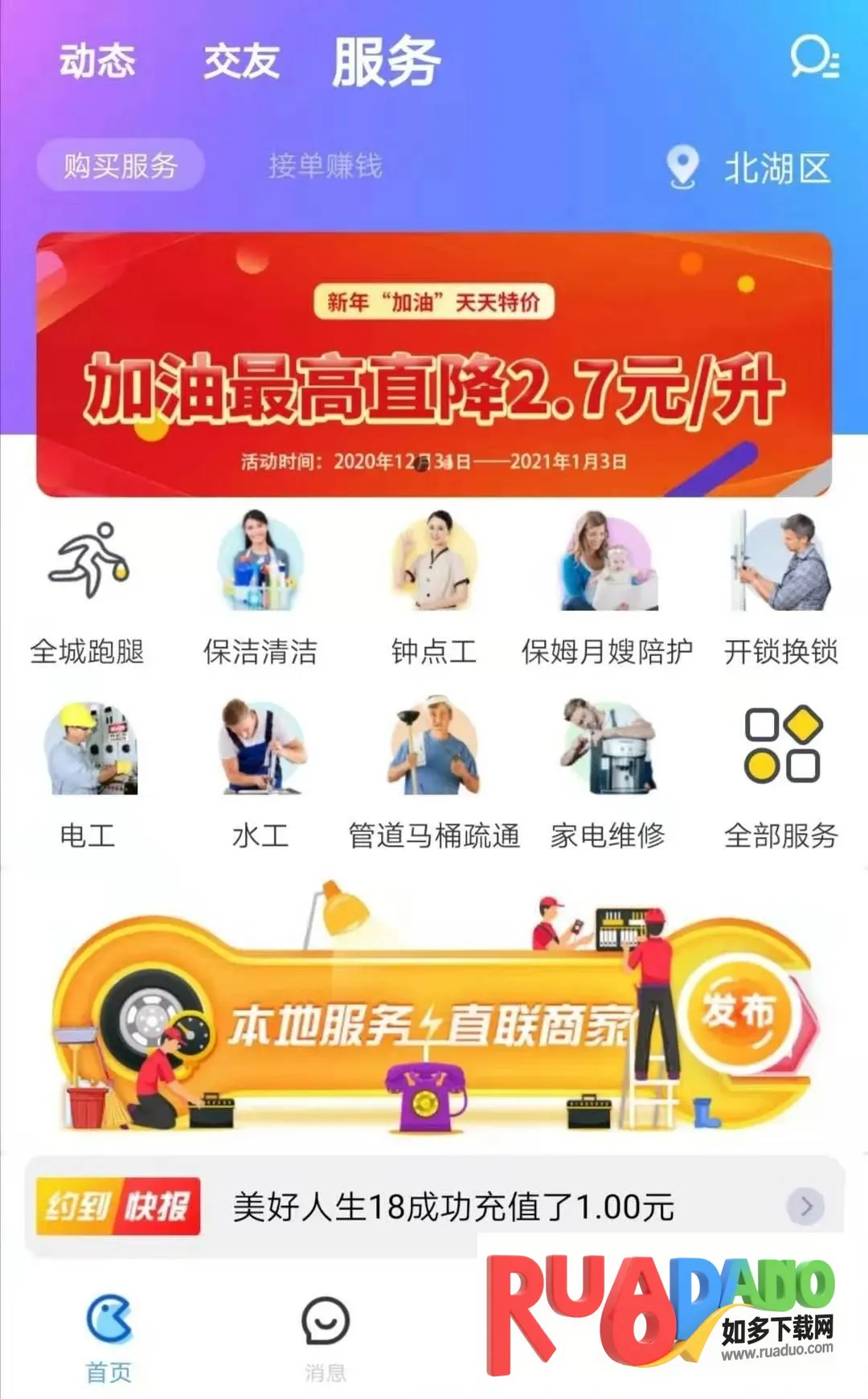The height and width of the screenshot is (1399, 868).
Task: Switch to the 动态 tab
Action: (97, 62)
